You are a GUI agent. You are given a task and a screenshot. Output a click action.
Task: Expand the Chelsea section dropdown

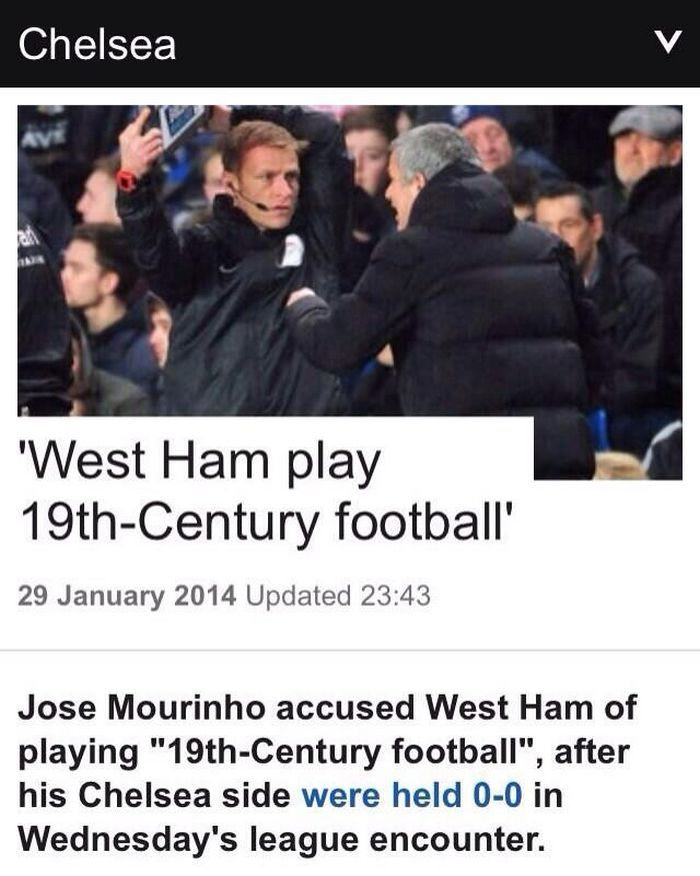[665, 43]
